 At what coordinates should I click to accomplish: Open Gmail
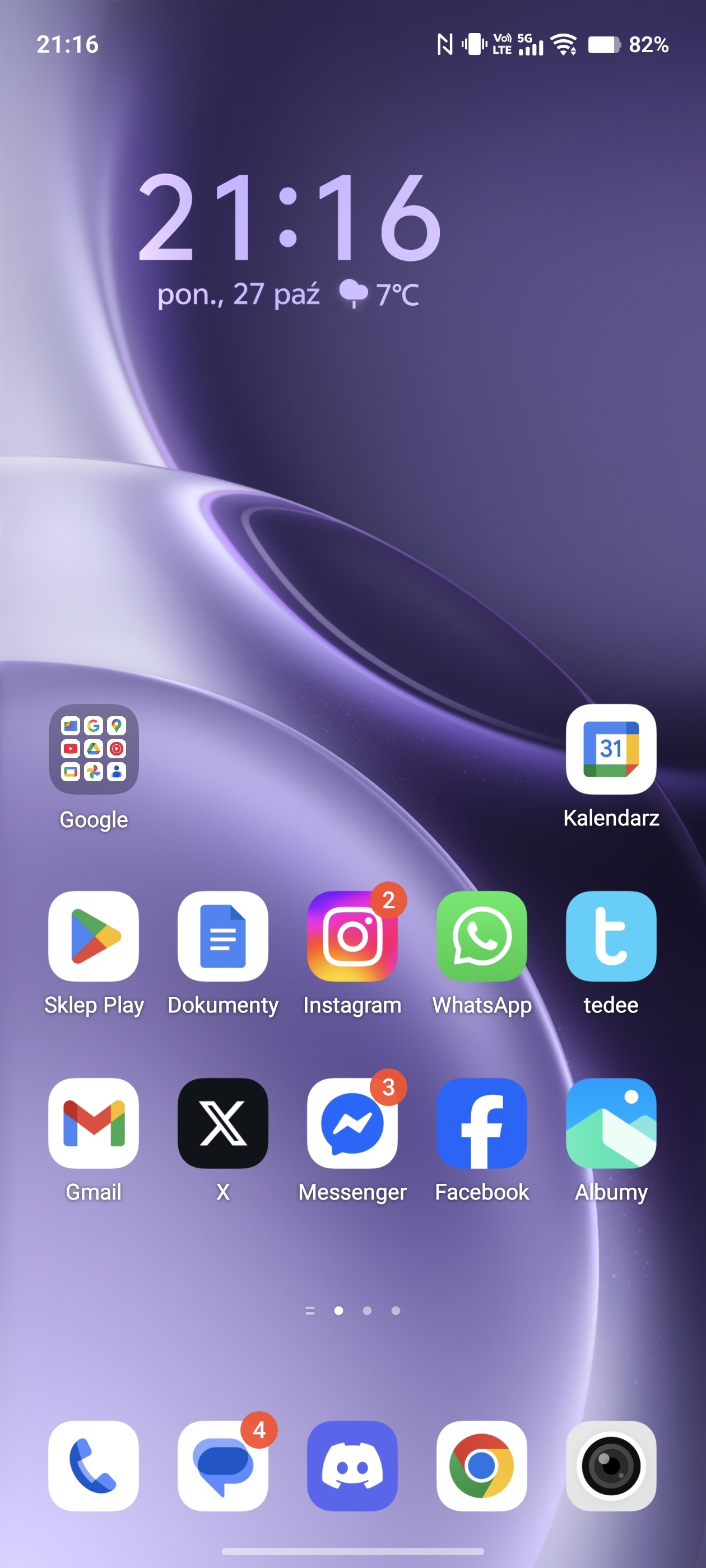coord(93,1123)
